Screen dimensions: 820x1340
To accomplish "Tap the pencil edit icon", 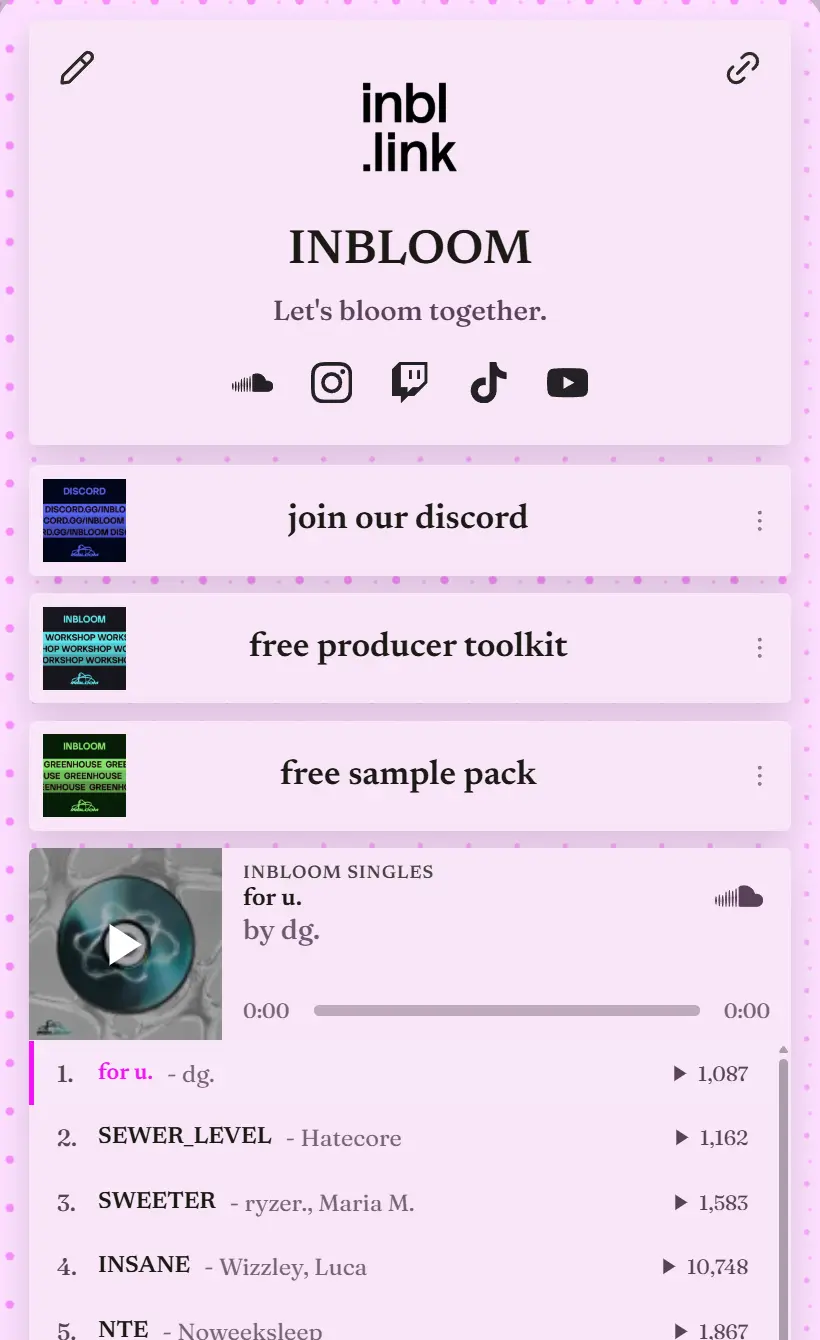I will click(77, 68).
